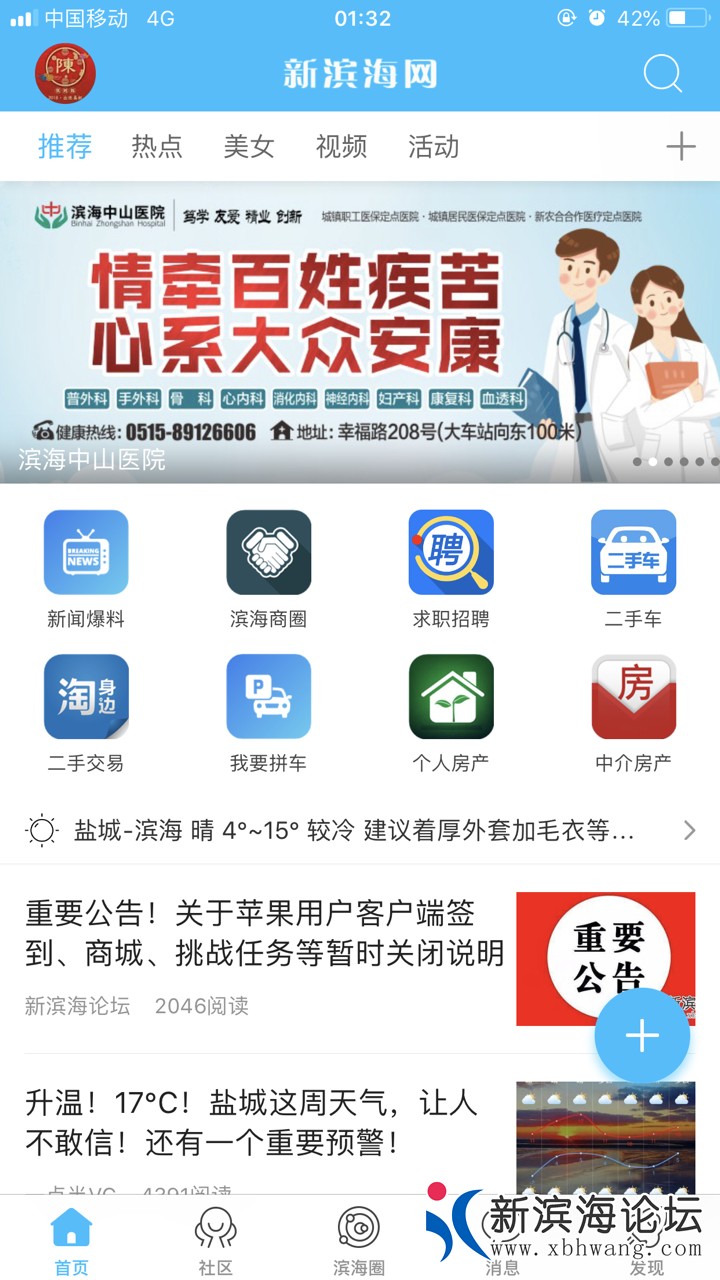Expand the 盐城-滨海 weather details
The width and height of the screenshot is (720, 1280).
coord(360,830)
